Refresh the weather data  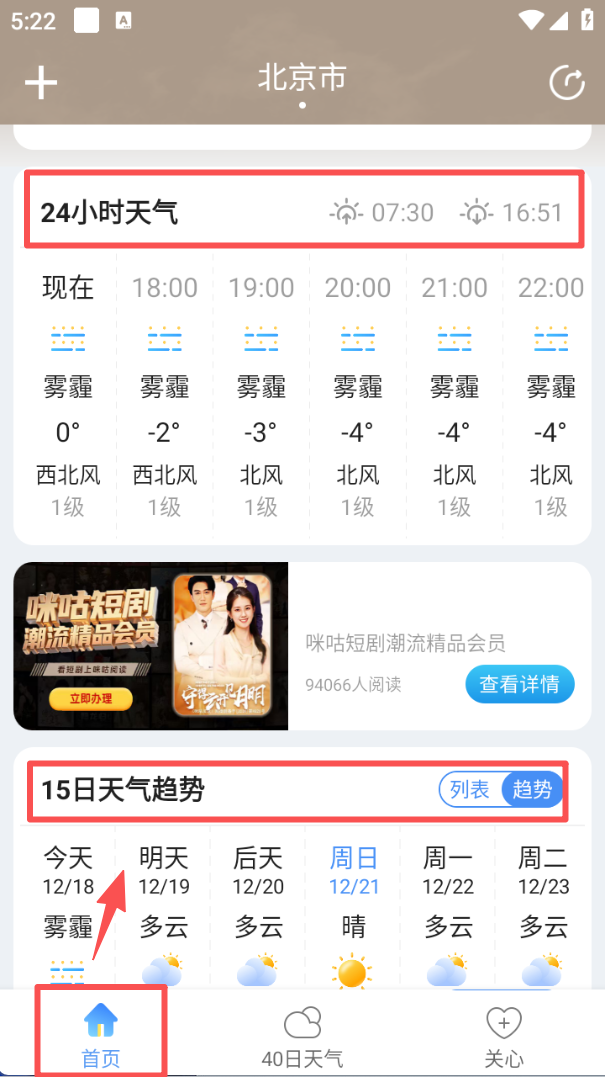567,83
